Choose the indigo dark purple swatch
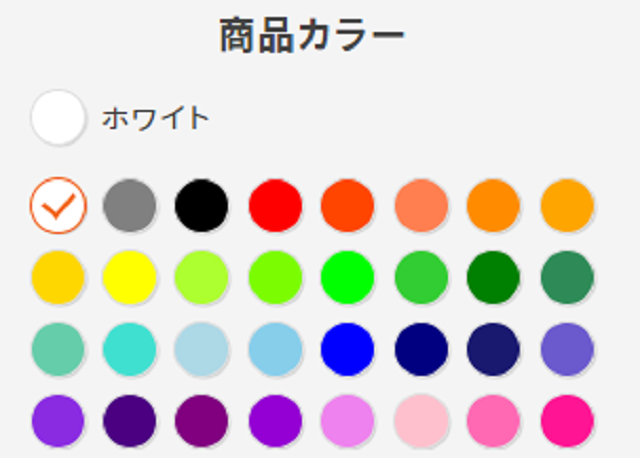 (129, 421)
